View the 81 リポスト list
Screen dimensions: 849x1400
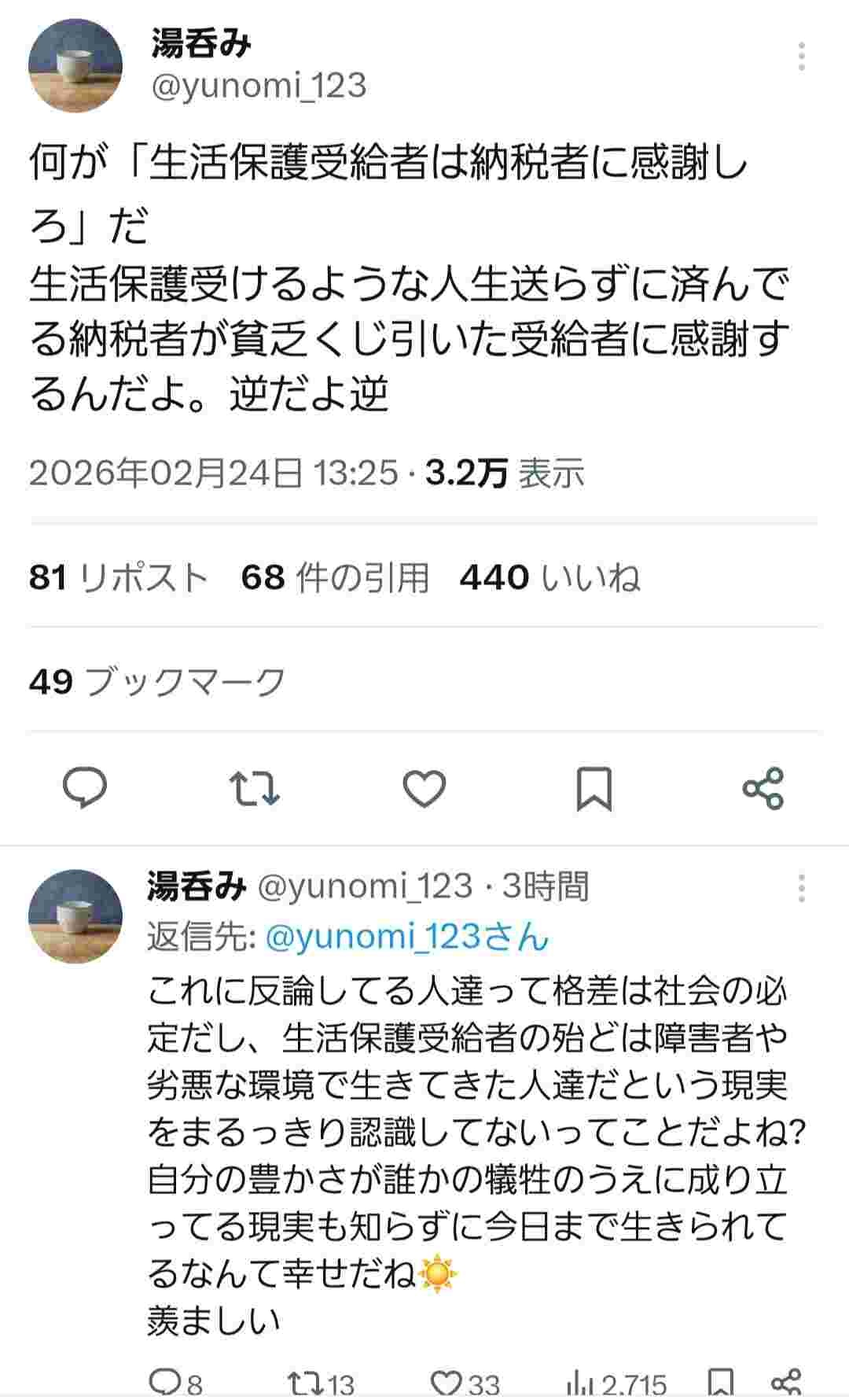(x=118, y=578)
